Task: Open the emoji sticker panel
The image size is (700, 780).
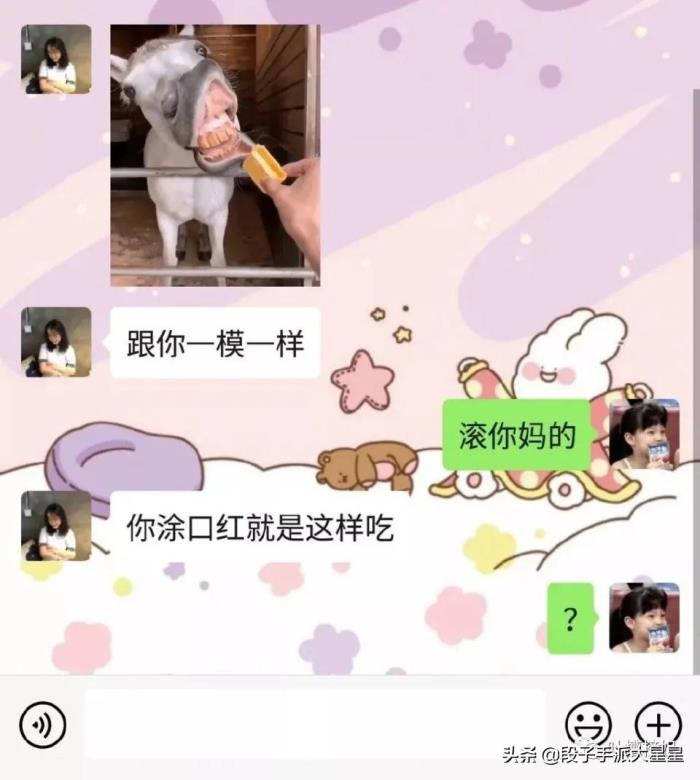Action: (588, 724)
